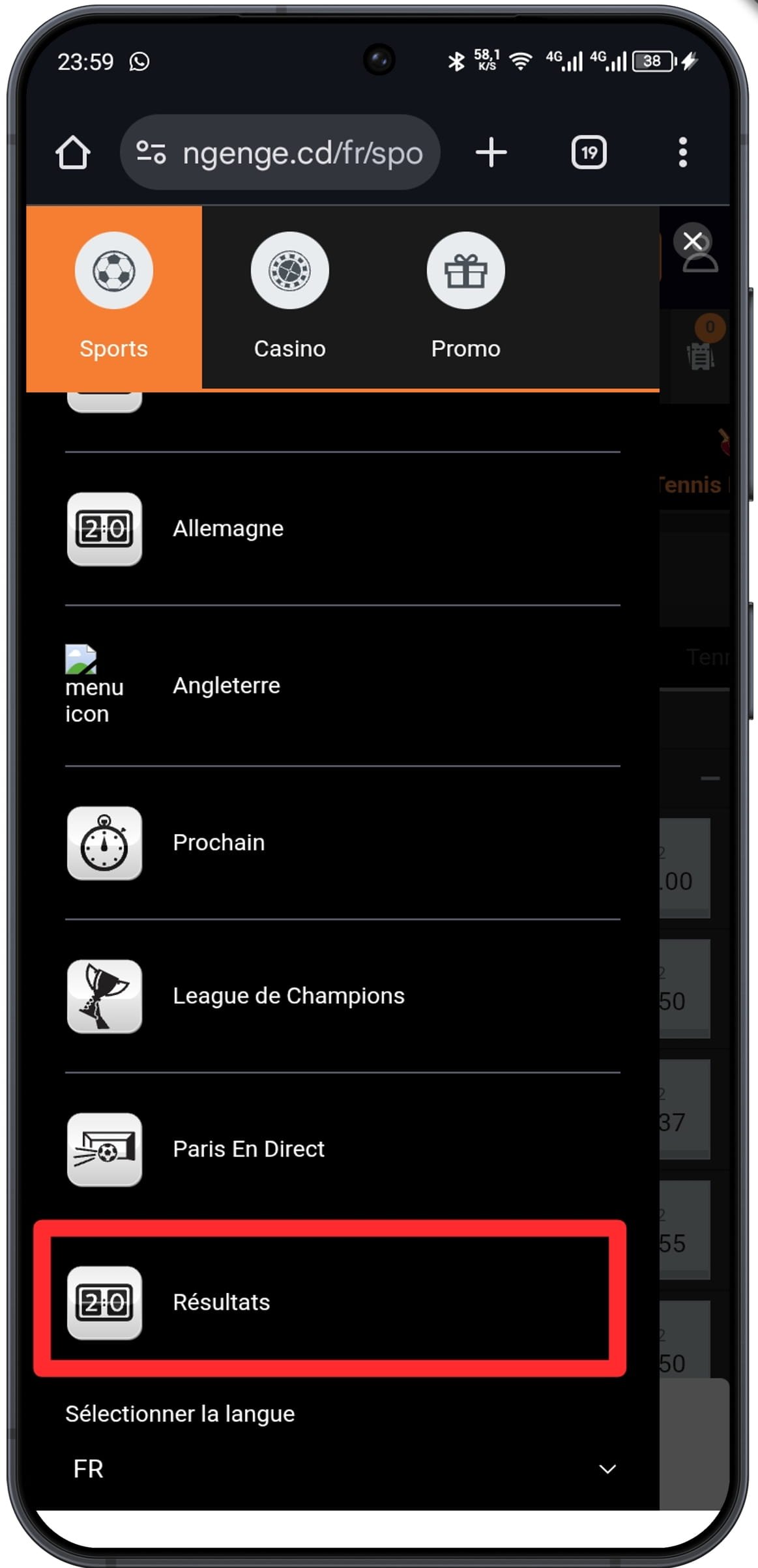Open the Allemagne menu item

pos(228,529)
